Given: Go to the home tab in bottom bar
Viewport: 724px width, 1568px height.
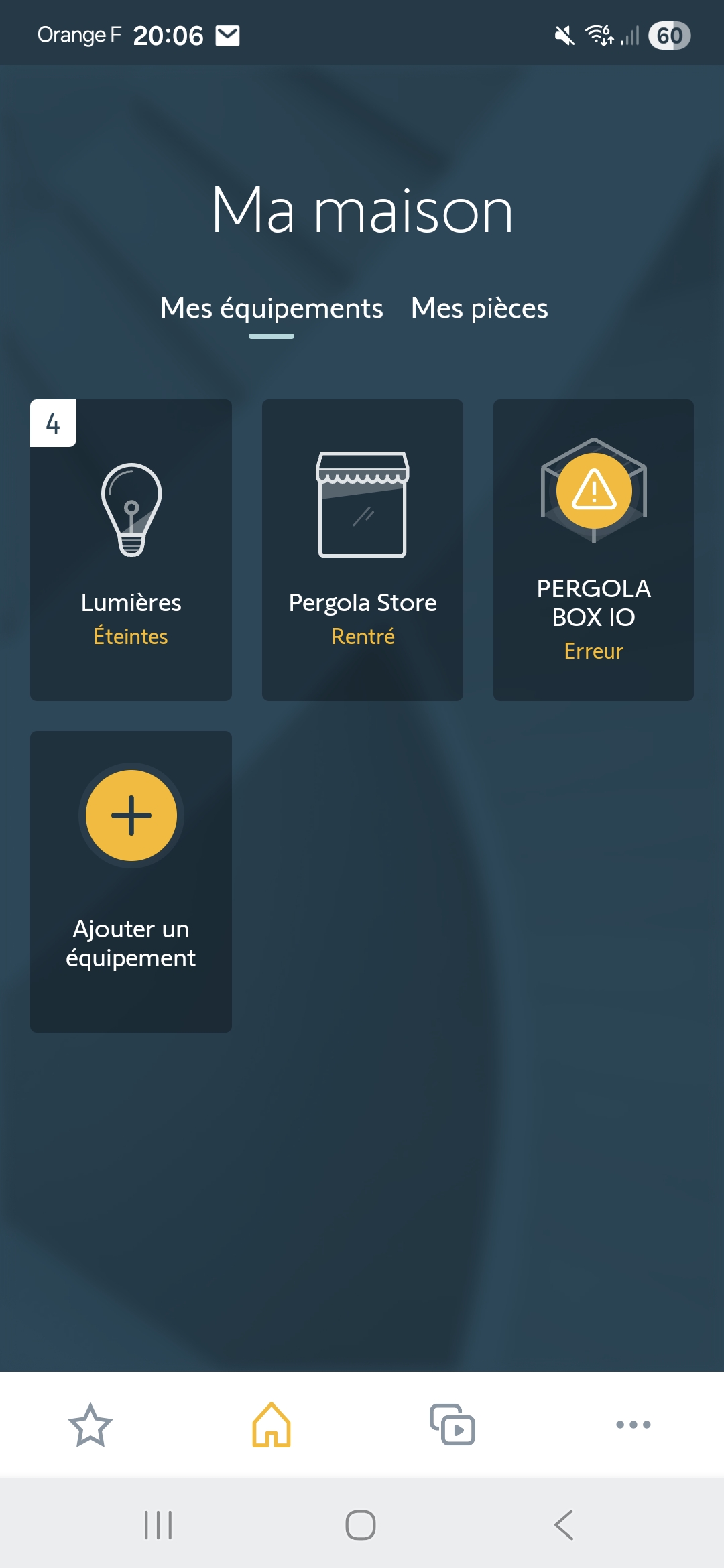Looking at the screenshot, I should click(x=271, y=1425).
